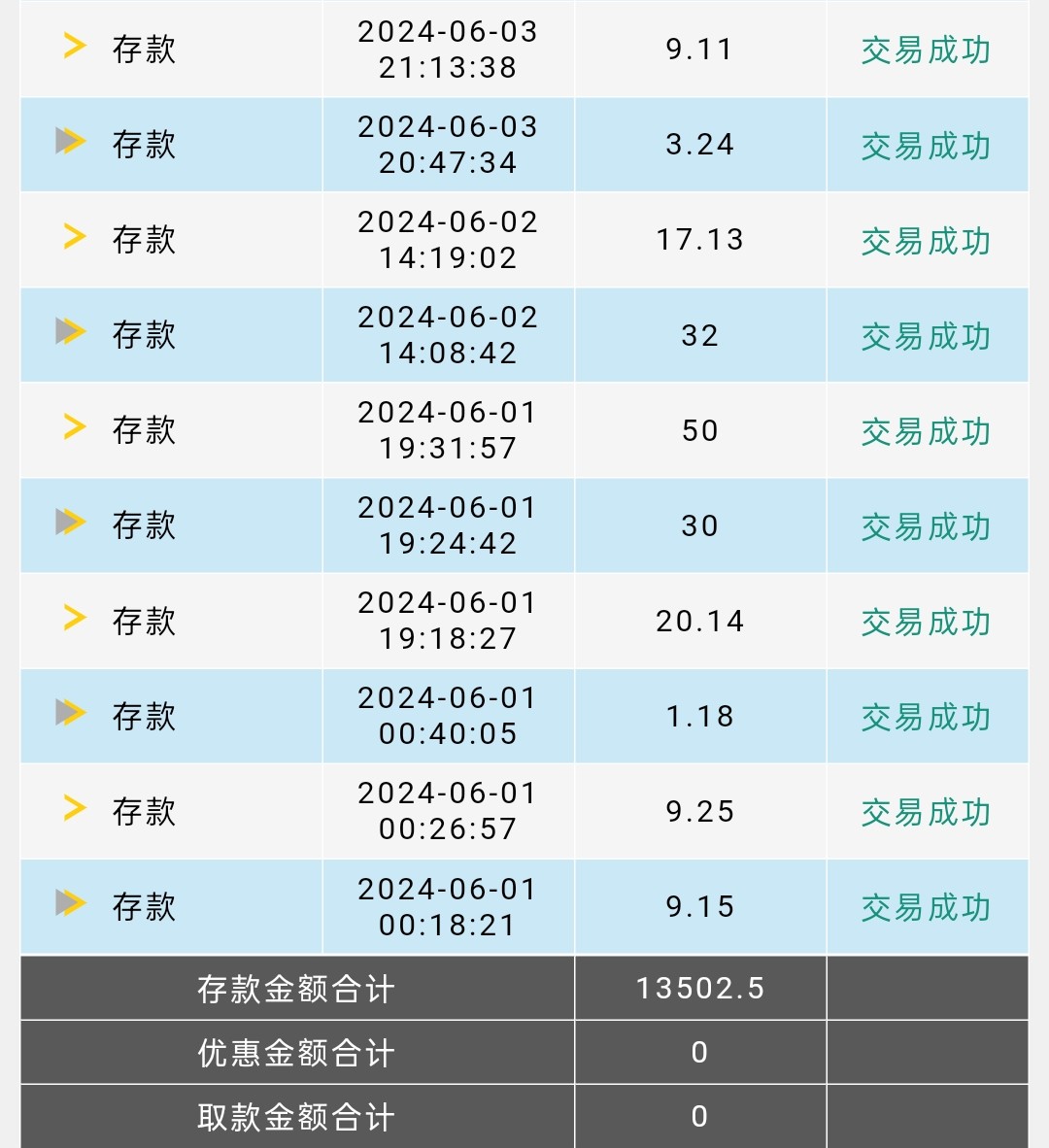
Task: Open details for the 17.13 deposit
Action: 75,236
